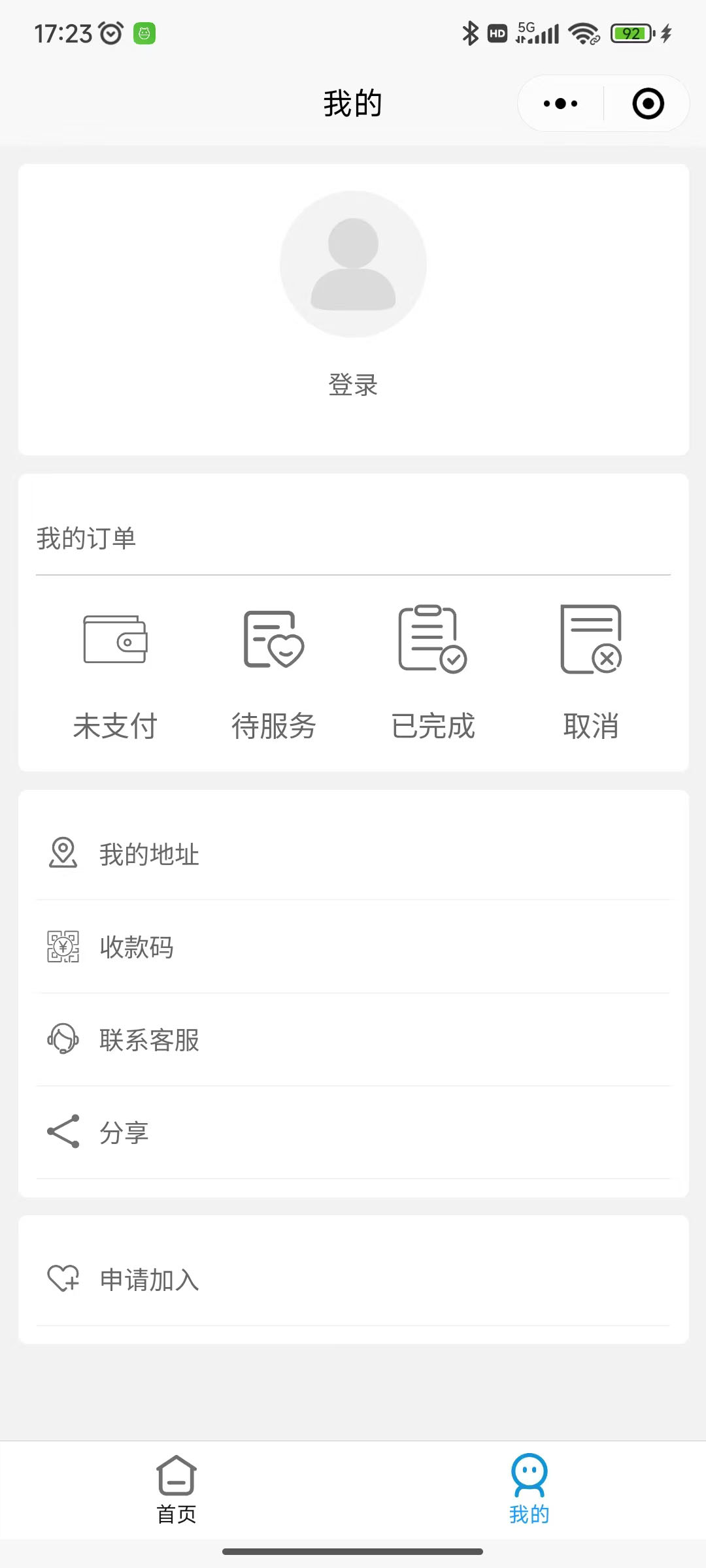706x1568 pixels.
Task: View 取消 cancelled orders
Action: 591,673
